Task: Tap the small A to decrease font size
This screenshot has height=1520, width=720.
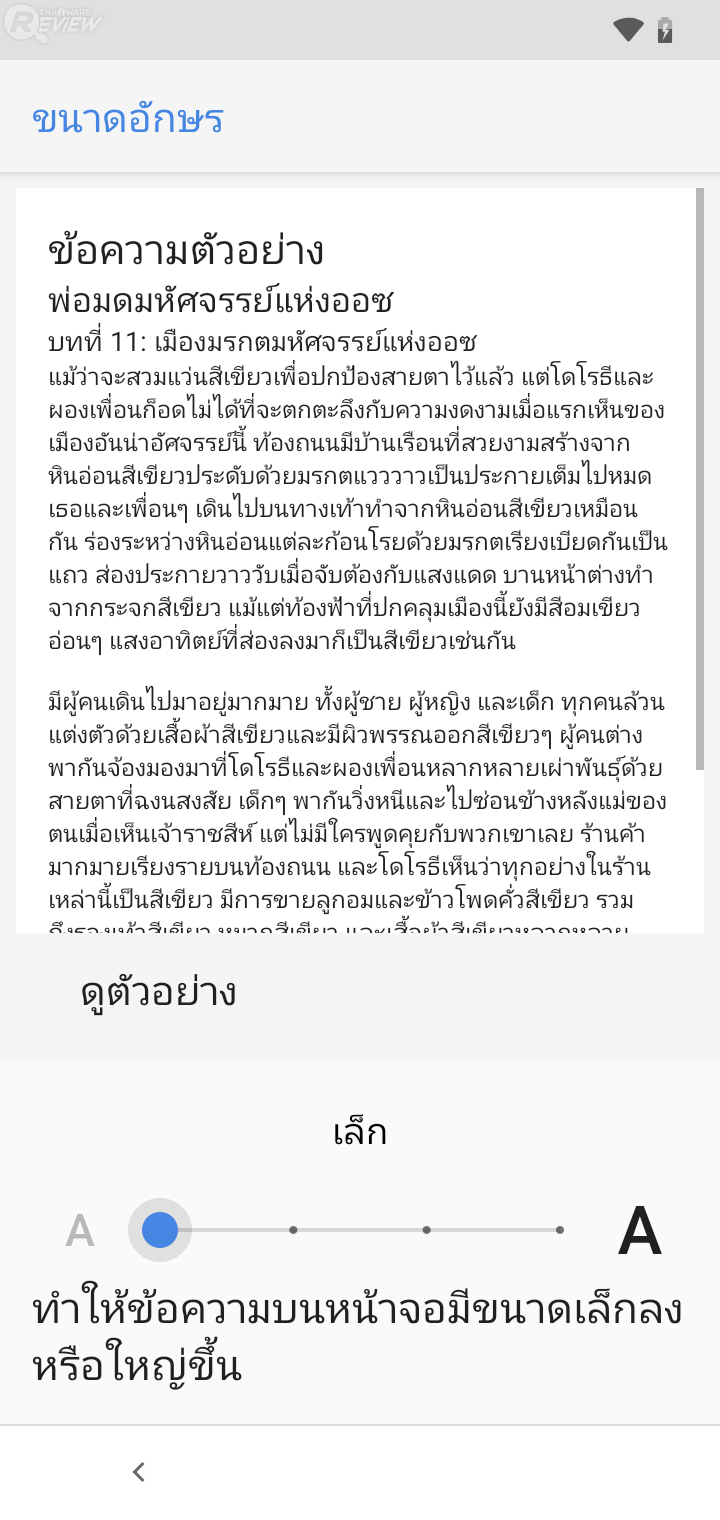Action: pyautogui.click(x=80, y=1230)
